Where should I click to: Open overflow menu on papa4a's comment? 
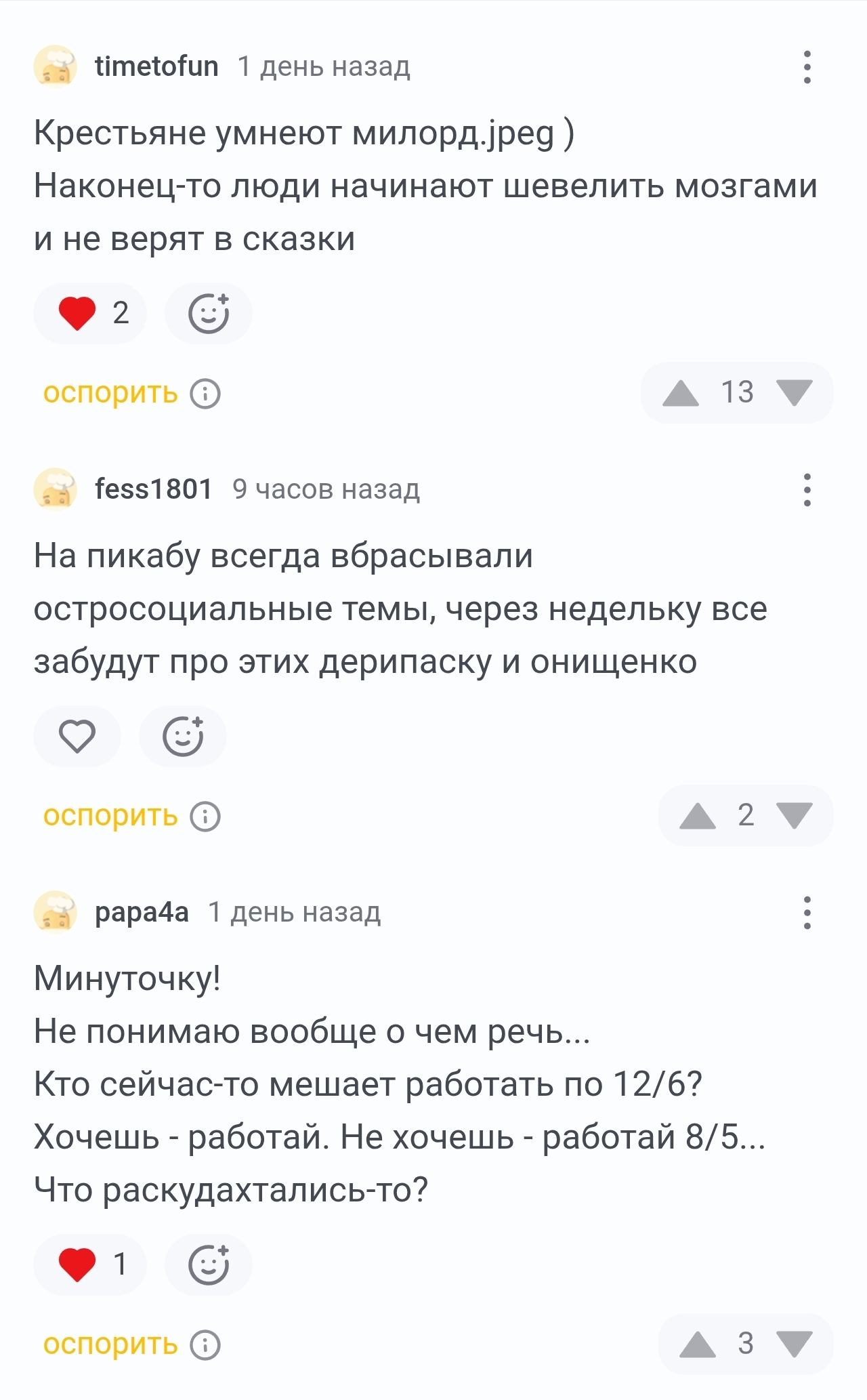(807, 913)
